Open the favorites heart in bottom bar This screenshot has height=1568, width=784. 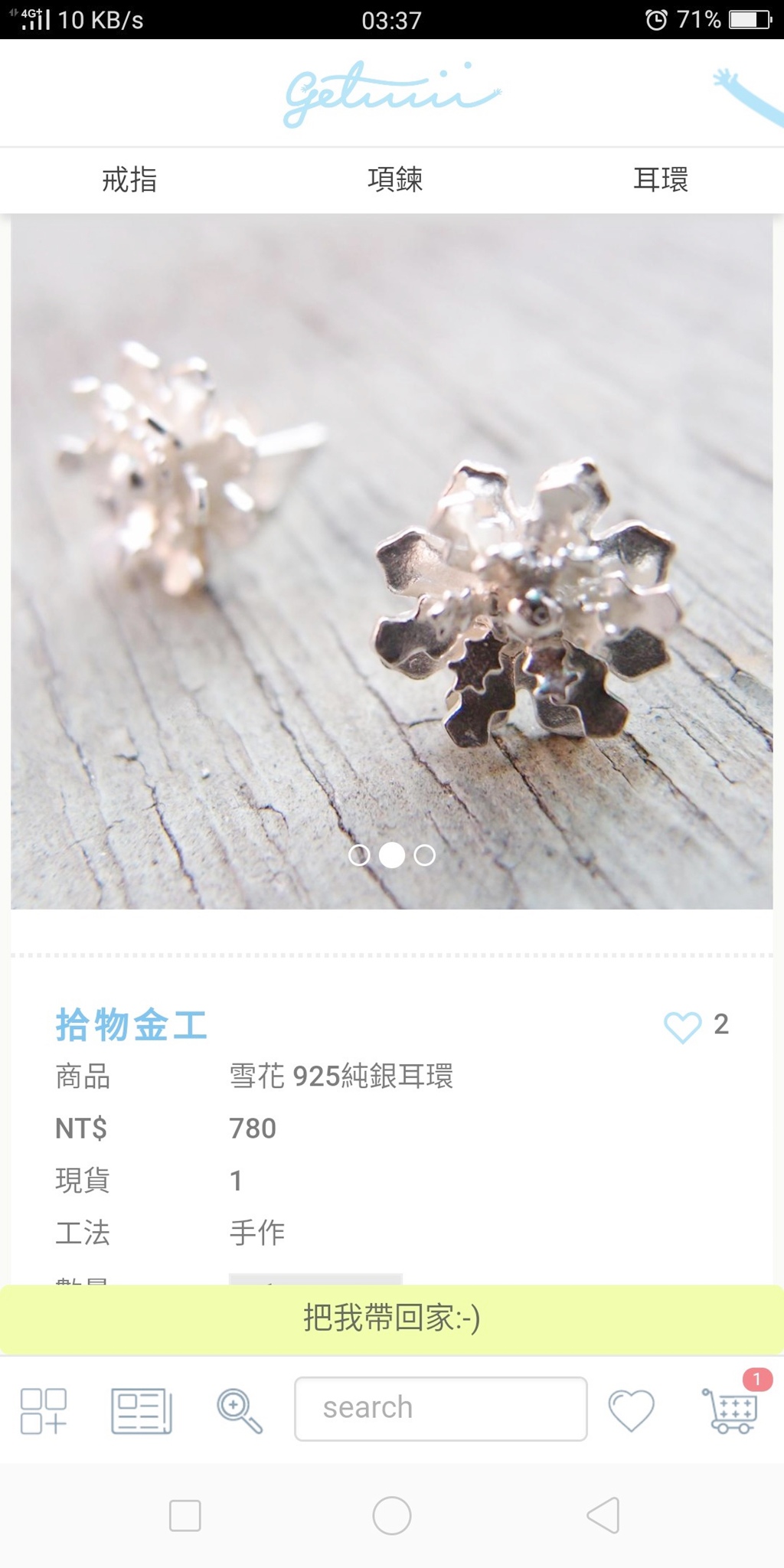[x=631, y=1410]
